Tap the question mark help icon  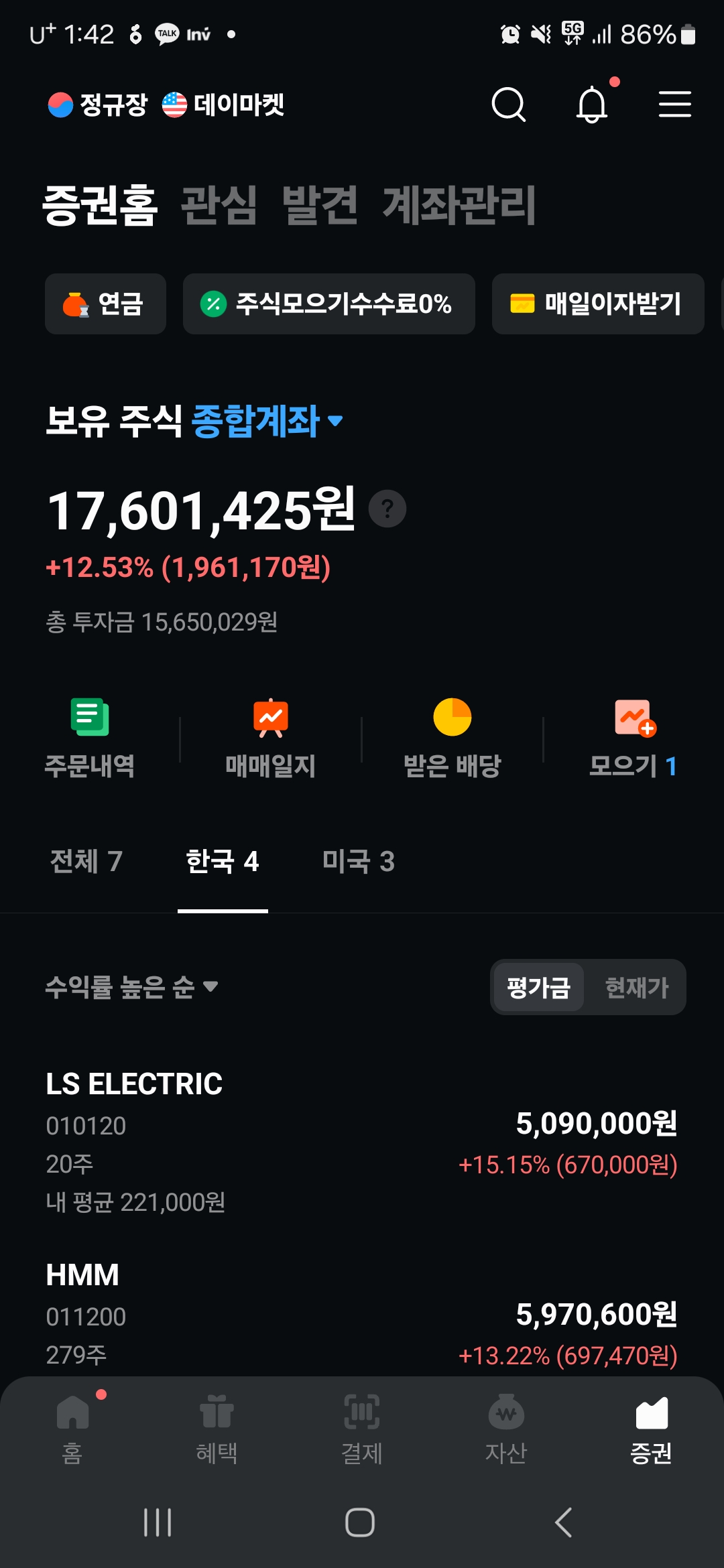coord(387,509)
